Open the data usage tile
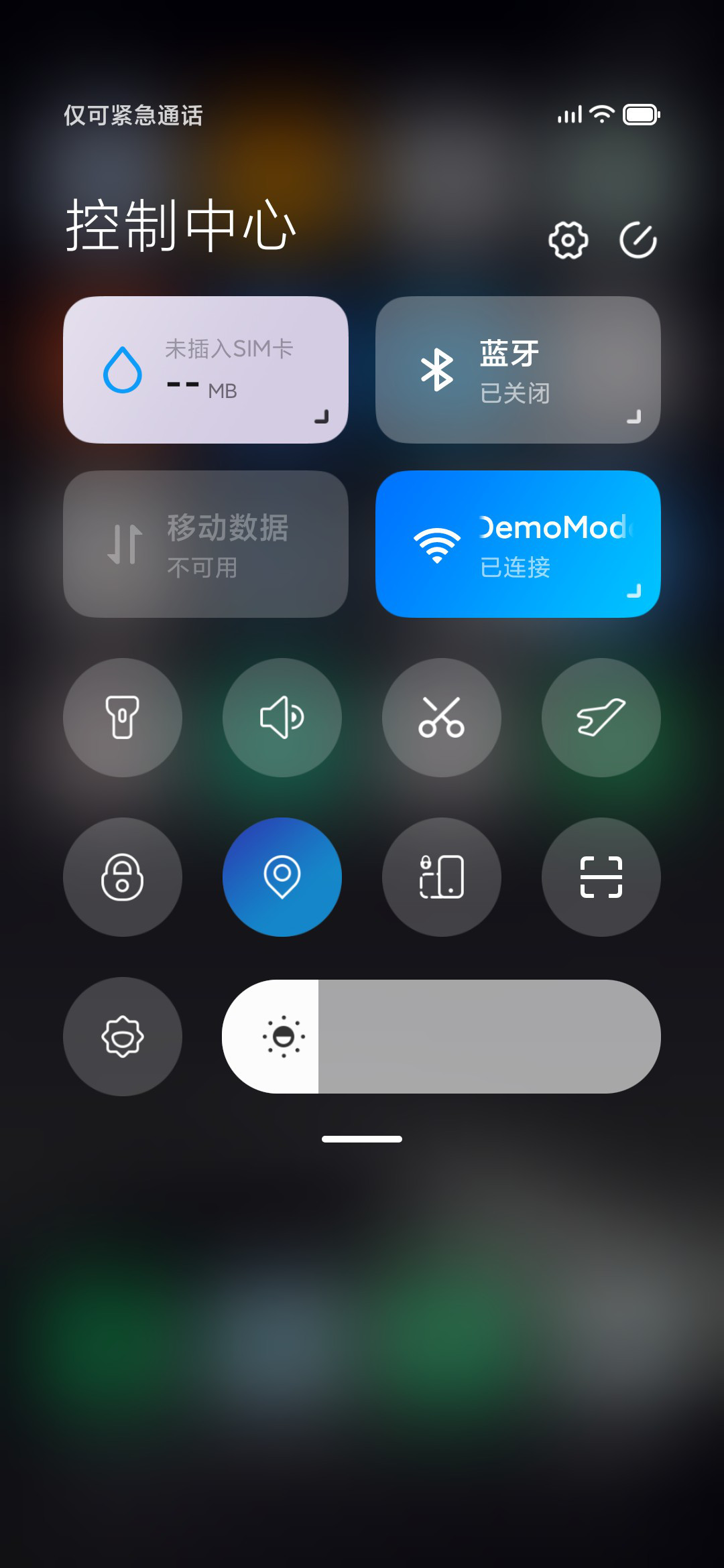The height and width of the screenshot is (1568, 724). pos(206,370)
